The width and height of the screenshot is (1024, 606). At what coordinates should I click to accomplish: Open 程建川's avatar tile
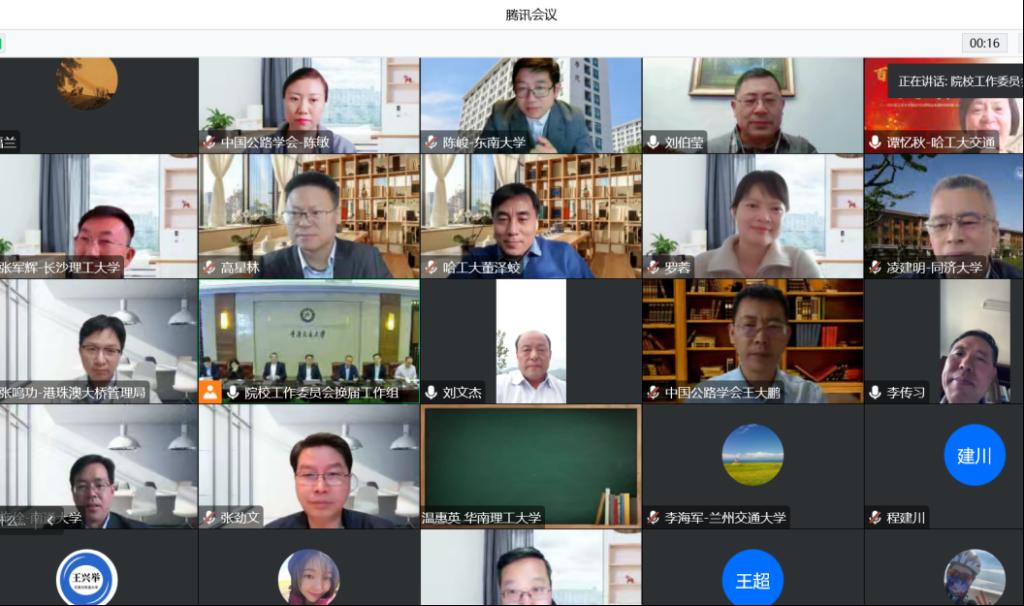click(x=943, y=465)
